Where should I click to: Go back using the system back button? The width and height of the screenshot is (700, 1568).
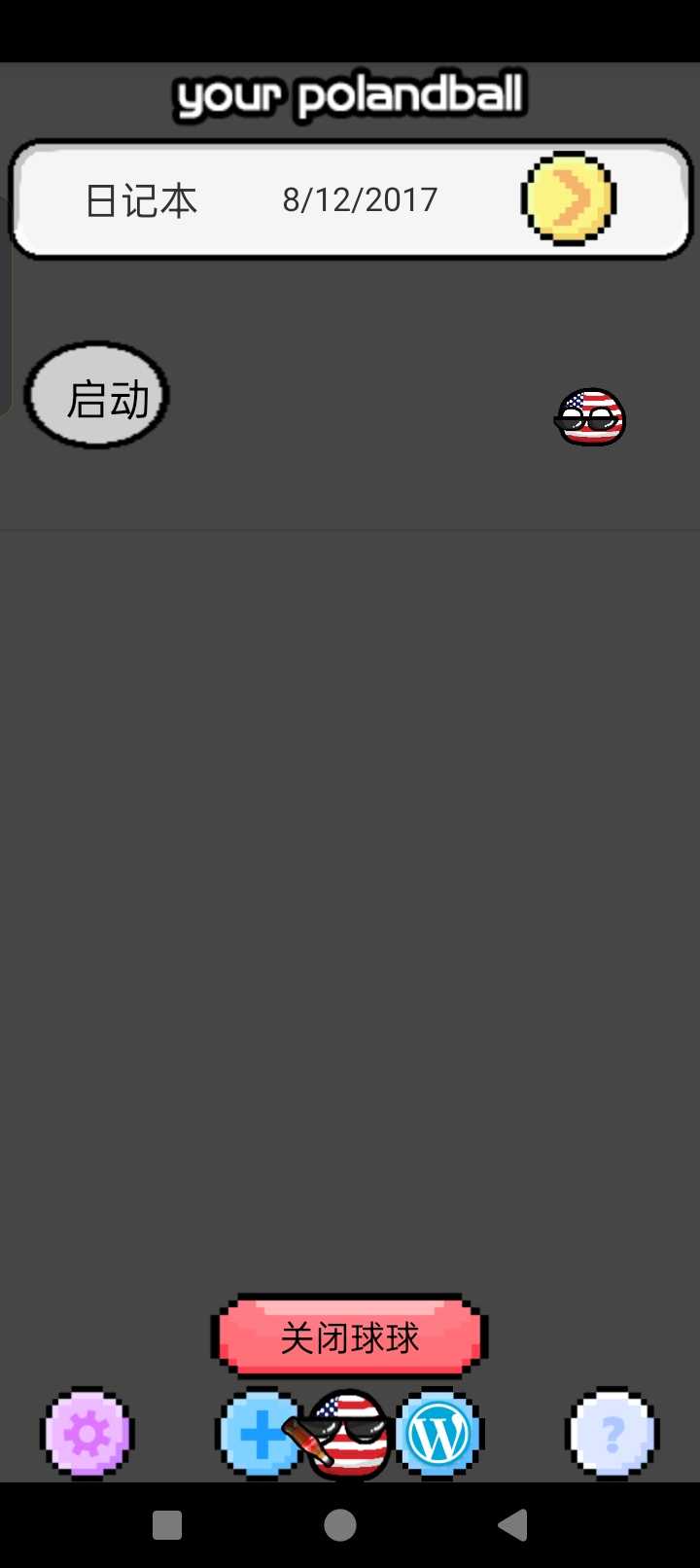coord(513,1525)
